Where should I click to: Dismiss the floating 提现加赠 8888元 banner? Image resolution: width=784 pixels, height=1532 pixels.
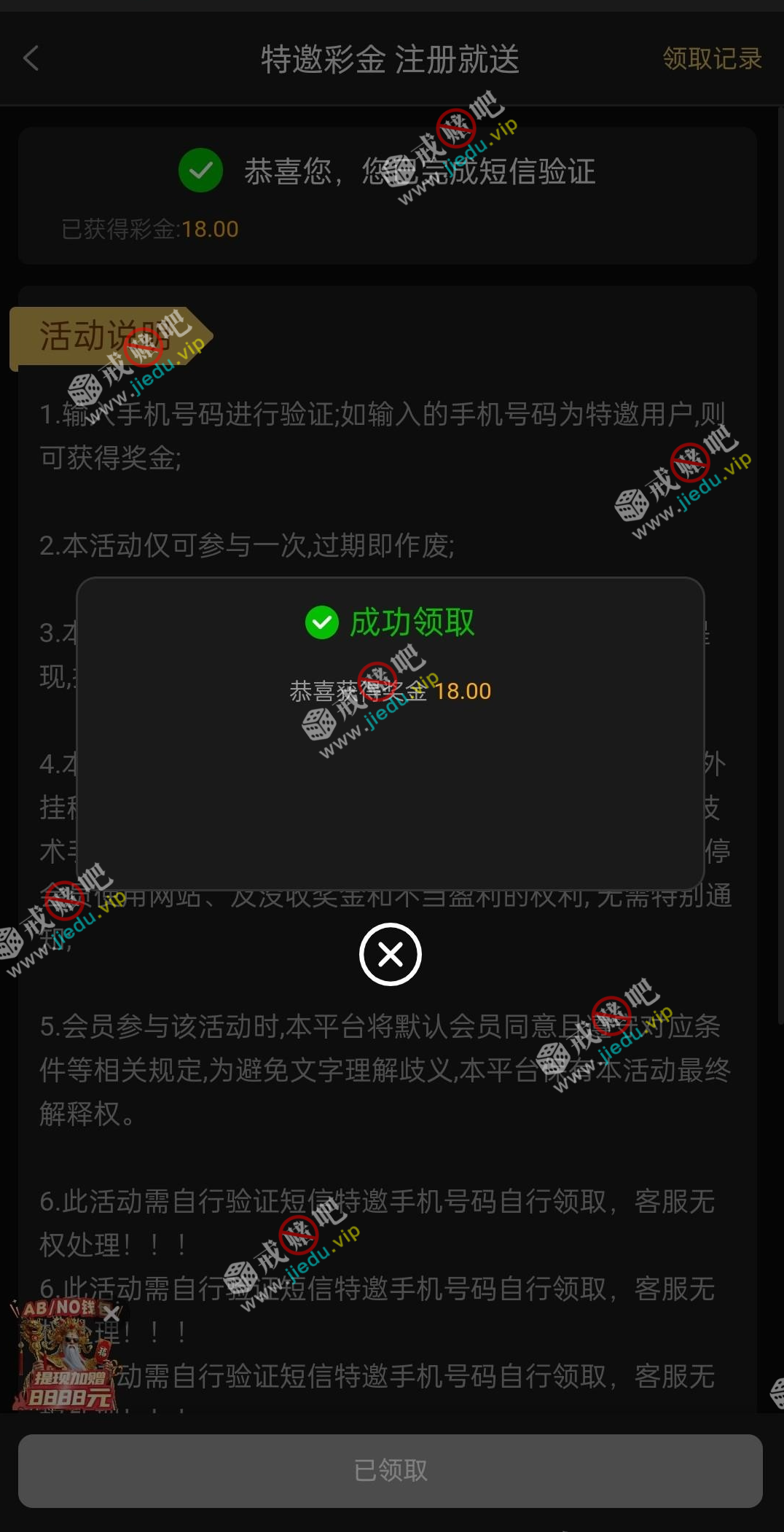click(111, 1313)
